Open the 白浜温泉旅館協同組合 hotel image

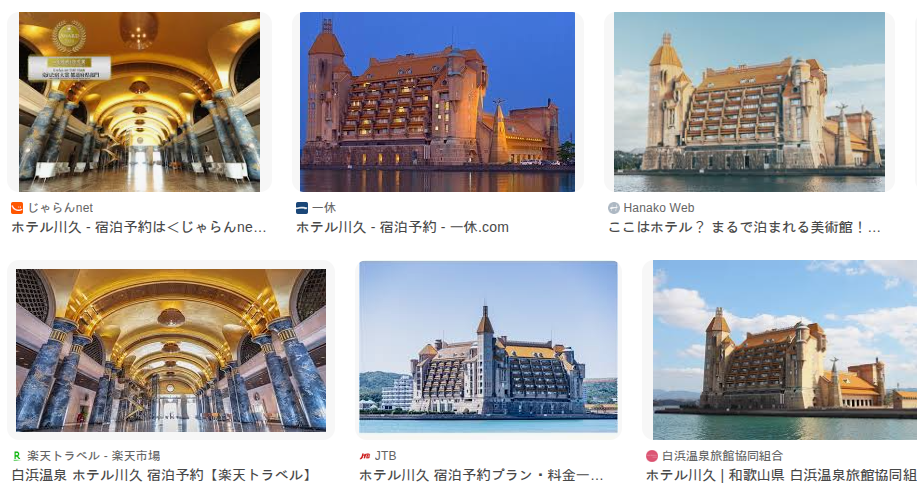pos(785,349)
